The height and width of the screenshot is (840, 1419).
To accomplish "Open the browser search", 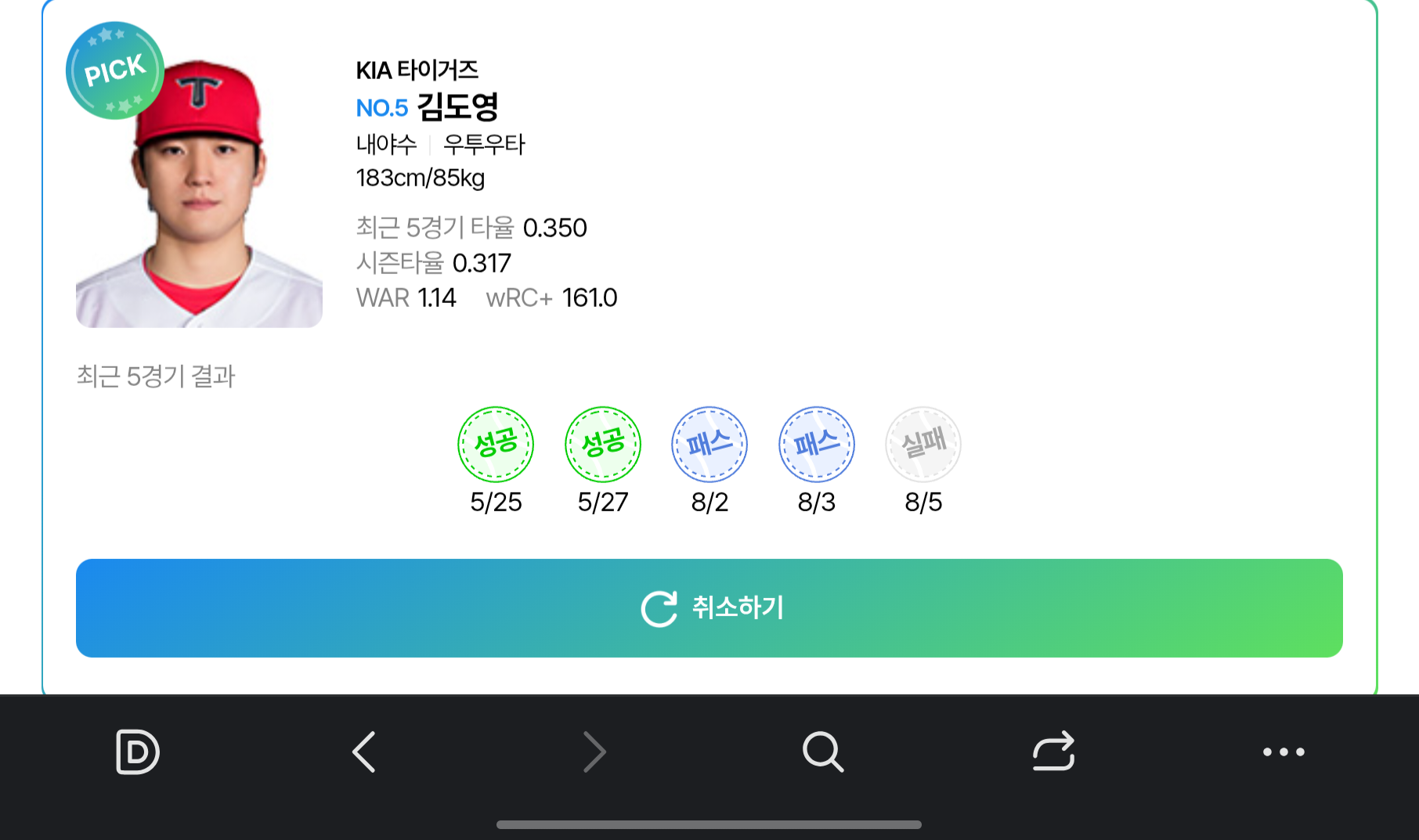I will (822, 752).
